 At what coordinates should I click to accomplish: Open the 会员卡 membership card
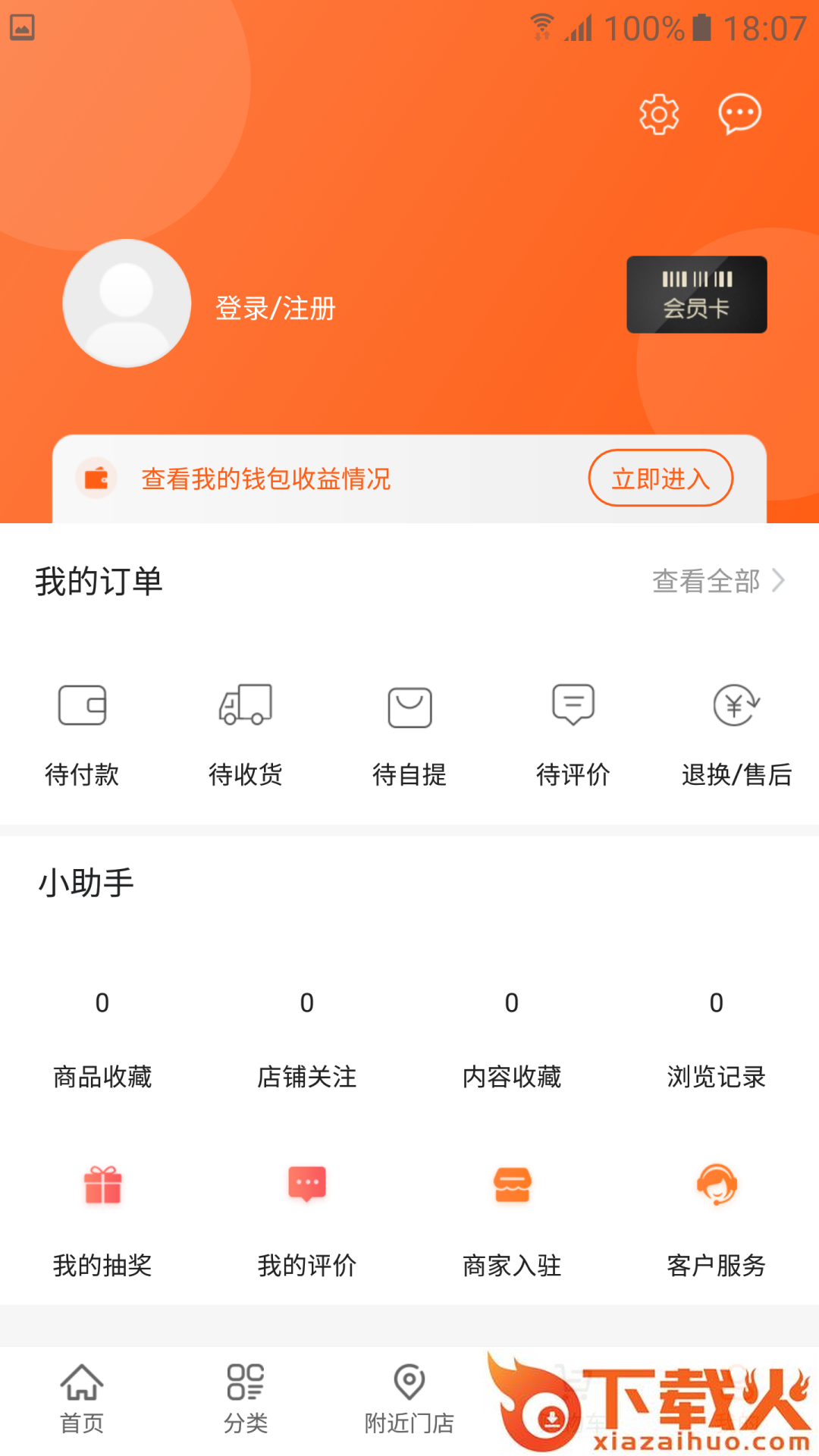click(x=696, y=294)
